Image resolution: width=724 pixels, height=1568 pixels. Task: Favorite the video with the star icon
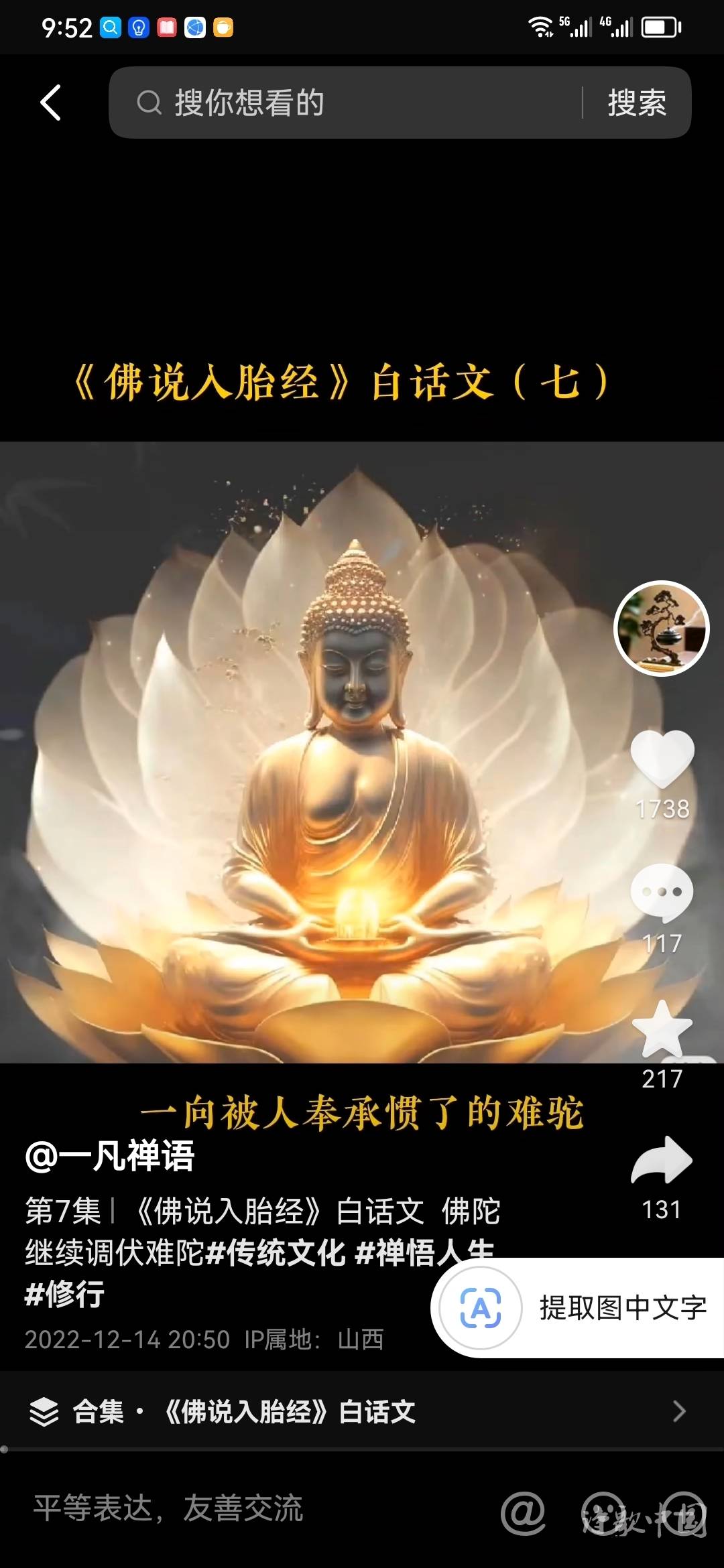tap(662, 1030)
